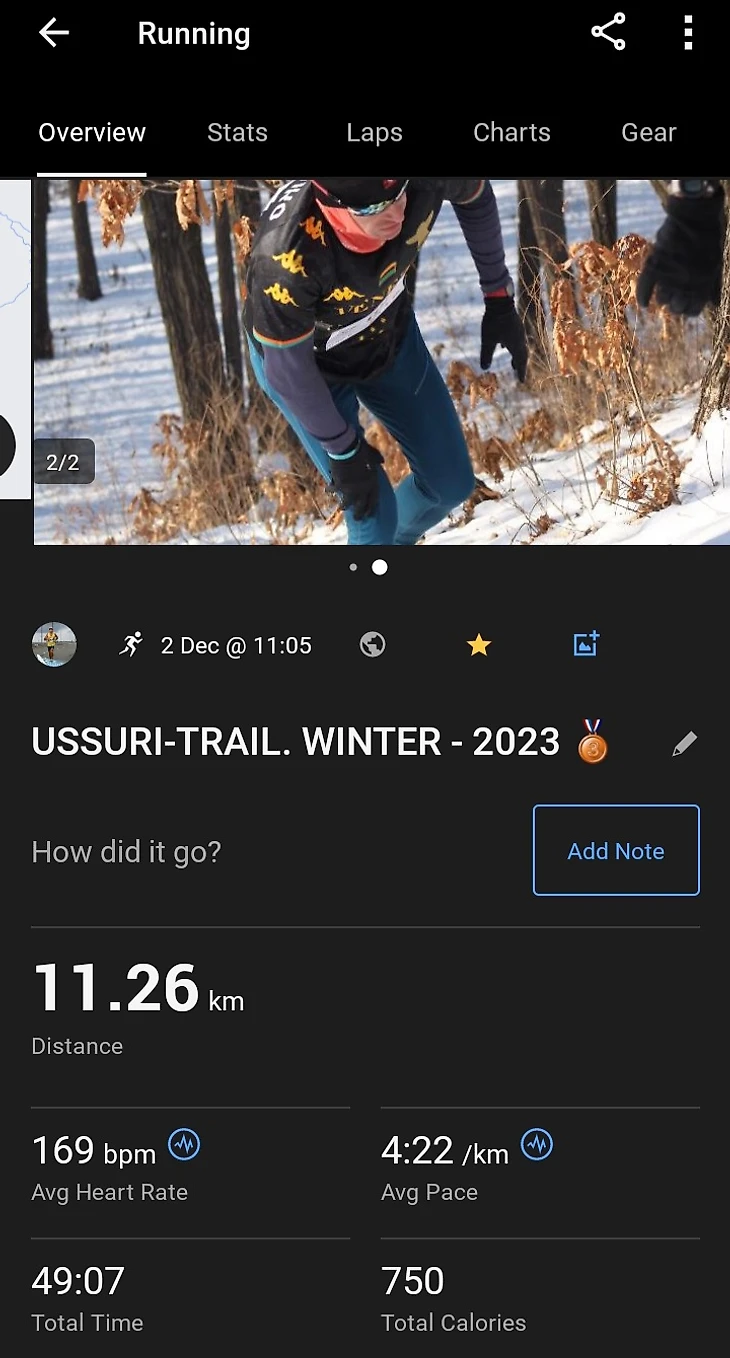The width and height of the screenshot is (730, 1358).
Task: Open the profile avatar beside the date
Action: [x=54, y=645]
